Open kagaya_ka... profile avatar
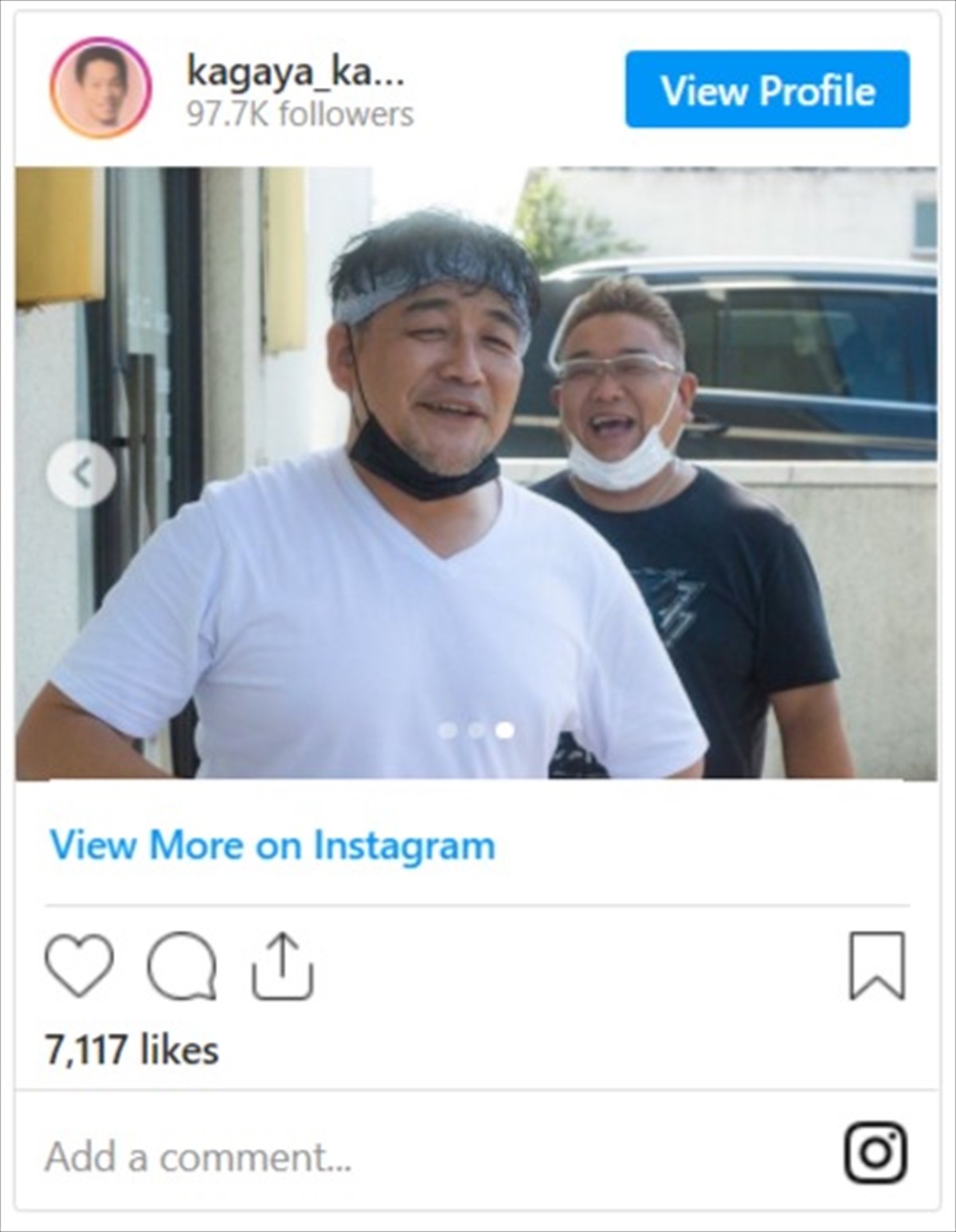Screen dimensions: 956x1232 pyautogui.click(x=100, y=88)
